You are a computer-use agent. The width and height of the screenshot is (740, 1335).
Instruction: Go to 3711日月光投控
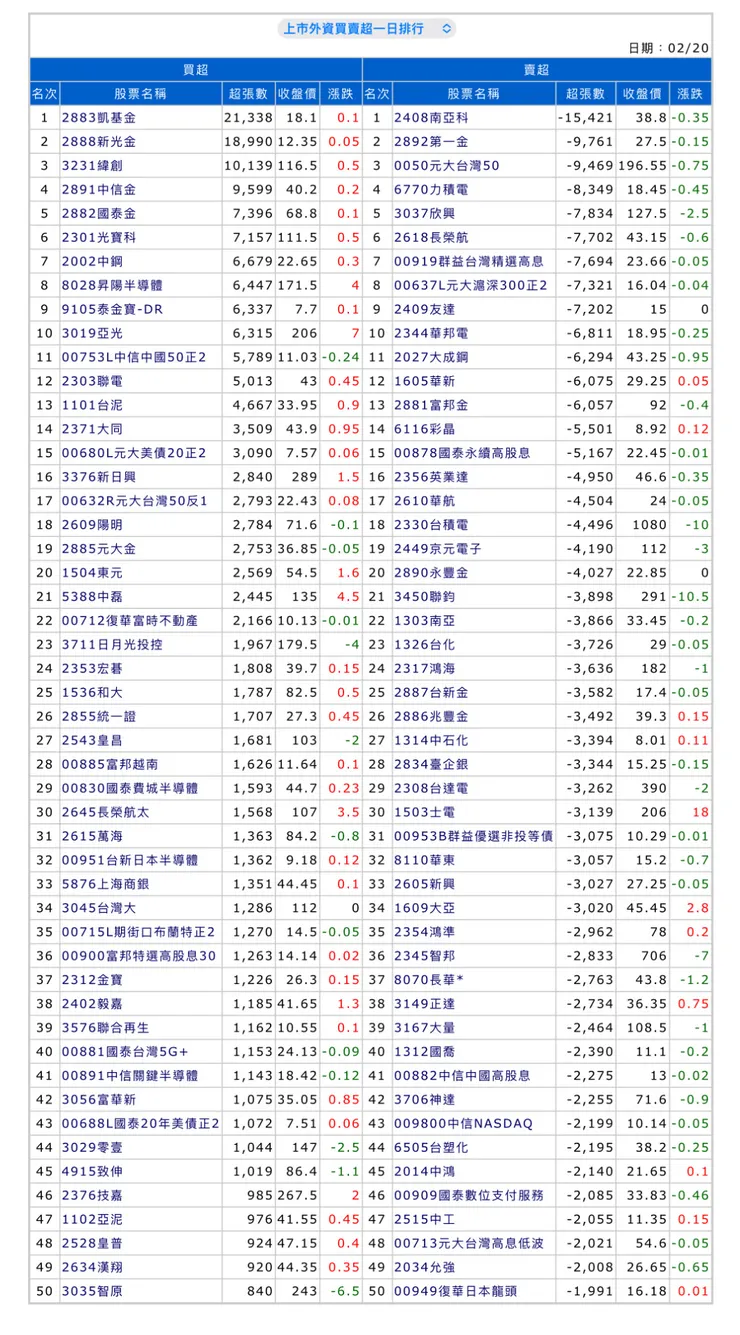point(112,644)
